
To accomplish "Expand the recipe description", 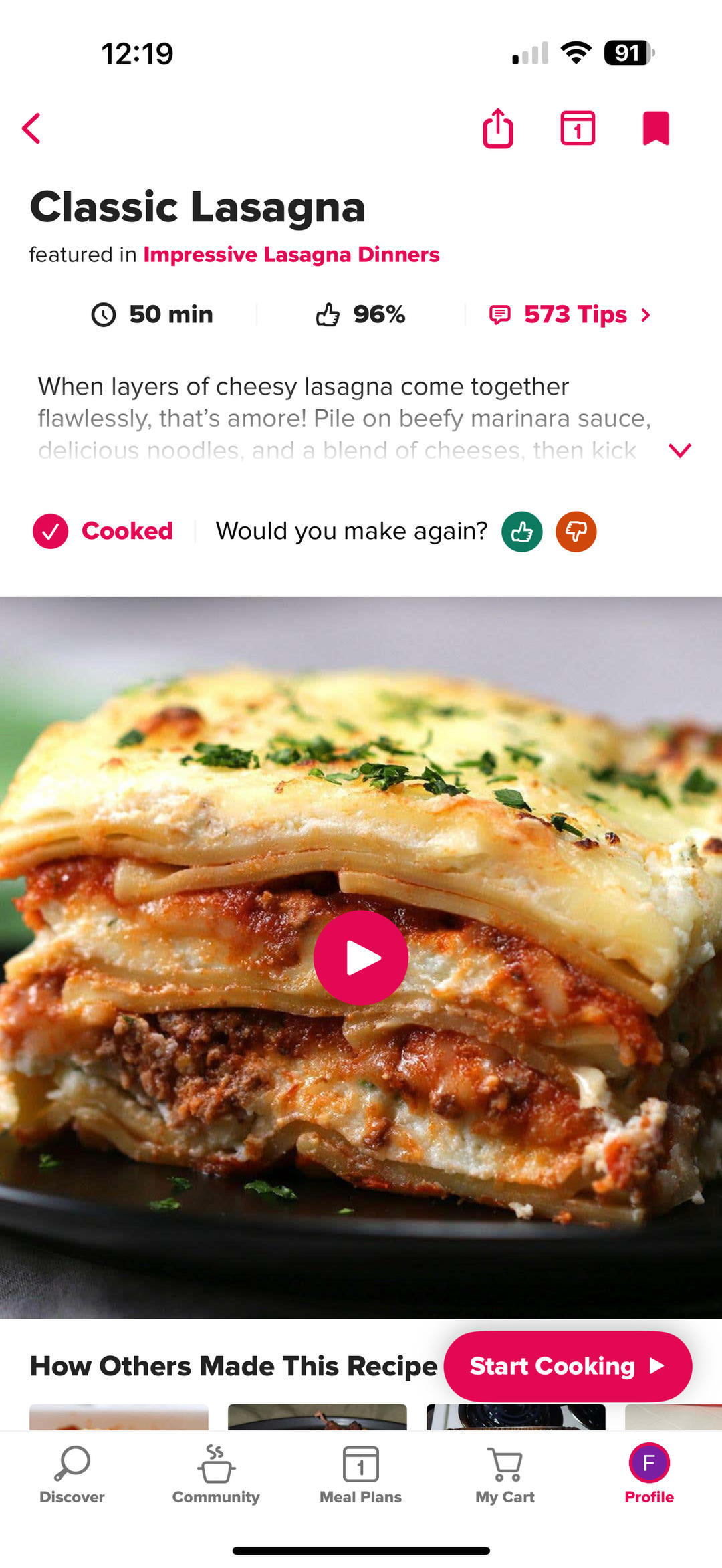I will pos(679,450).
